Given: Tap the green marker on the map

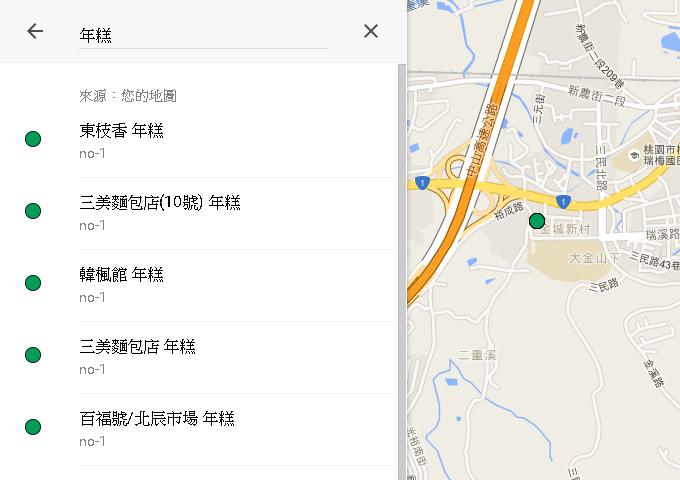Looking at the screenshot, I should (537, 220).
